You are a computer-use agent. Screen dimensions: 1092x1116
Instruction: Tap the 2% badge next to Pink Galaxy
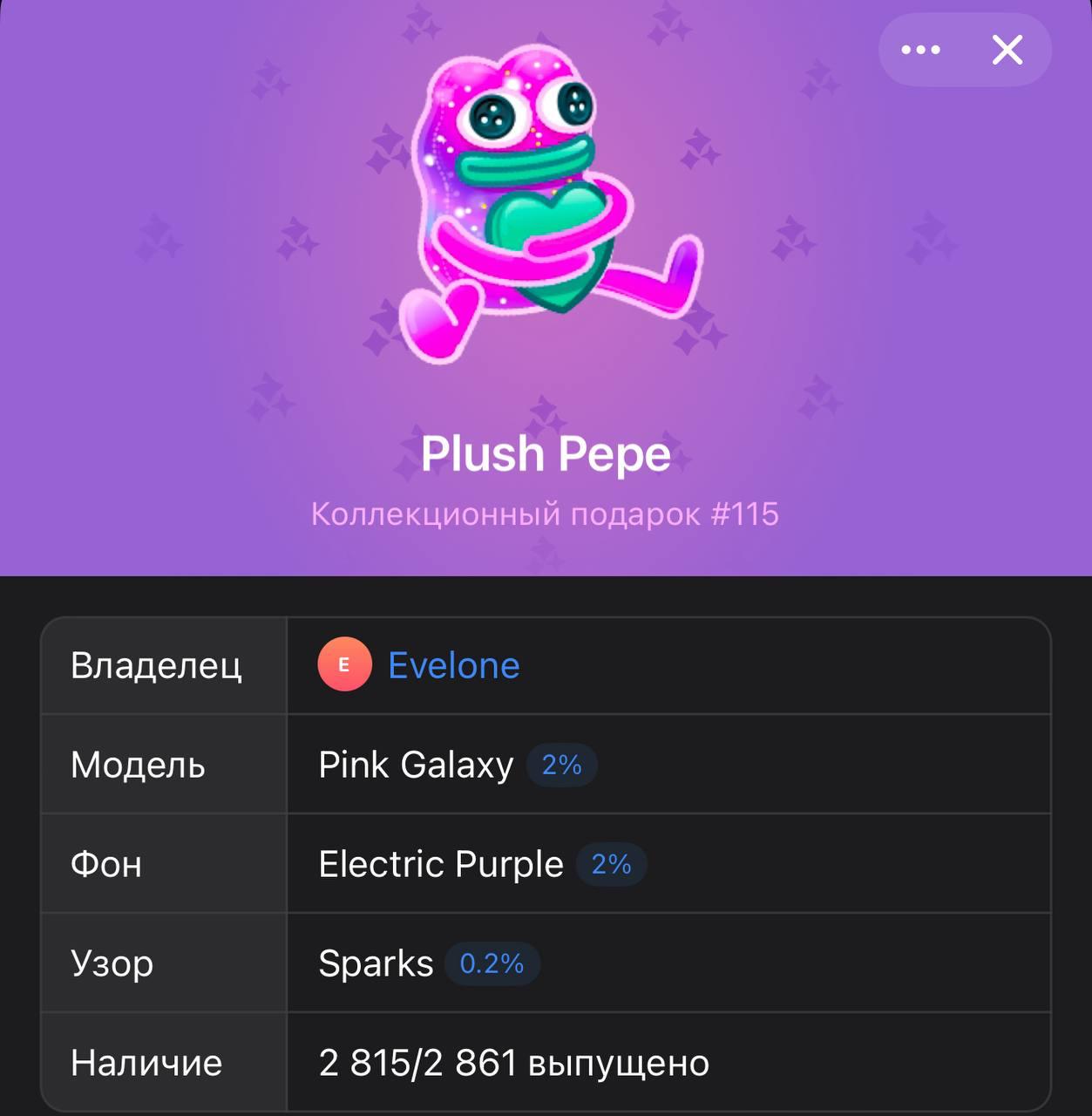561,766
